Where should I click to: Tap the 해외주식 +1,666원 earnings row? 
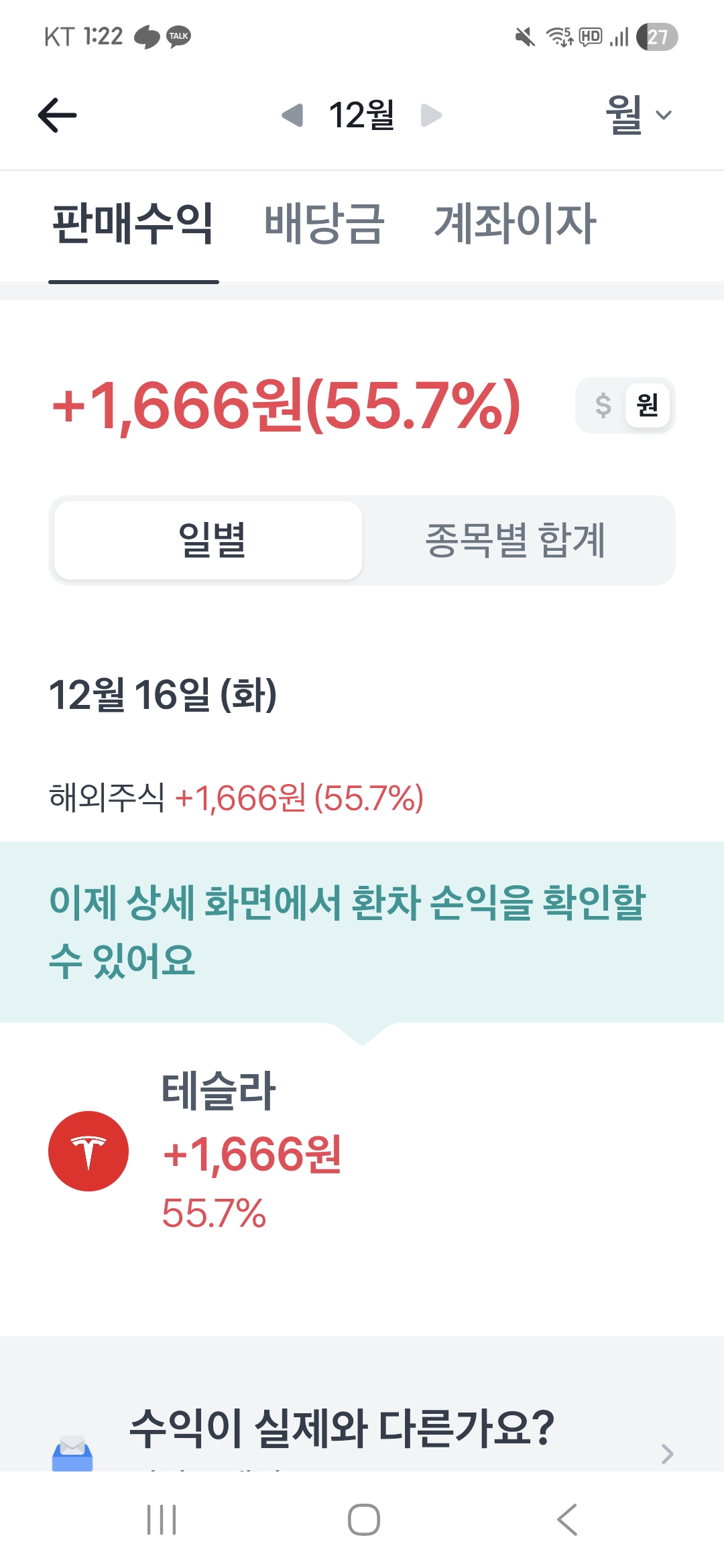236,797
